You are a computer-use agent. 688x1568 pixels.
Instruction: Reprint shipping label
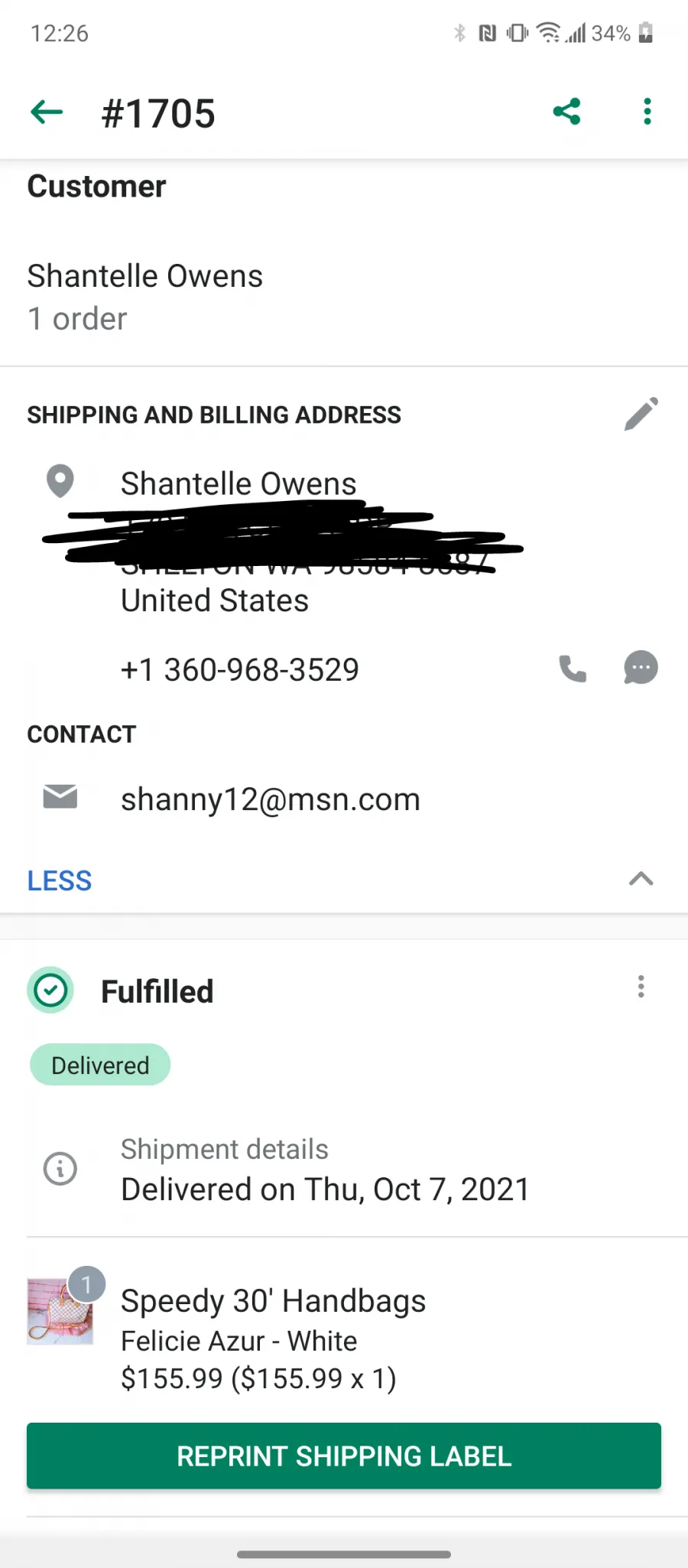[x=344, y=1456]
